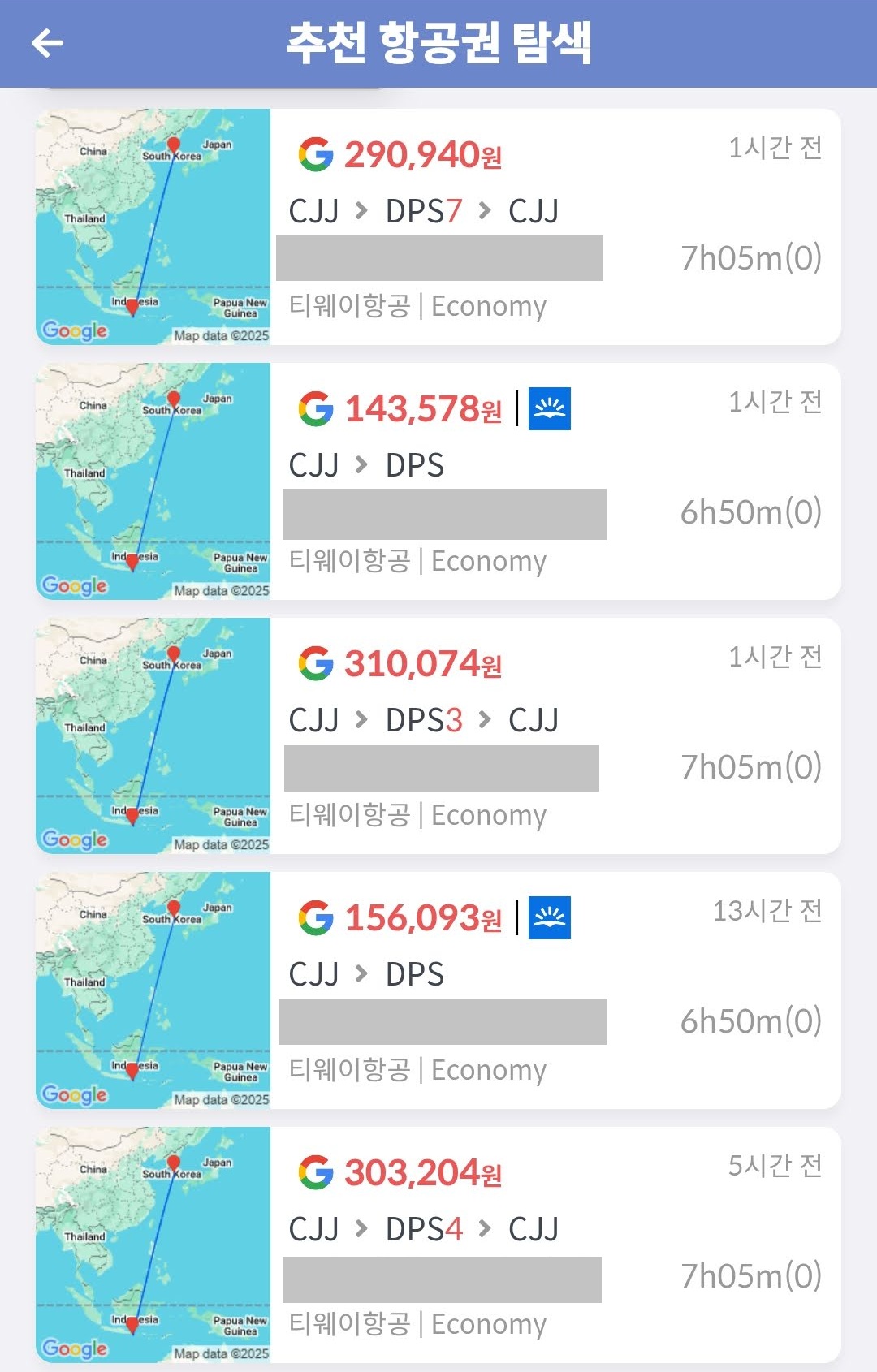Click the 추천 항공권 탐색 title

pos(438,42)
